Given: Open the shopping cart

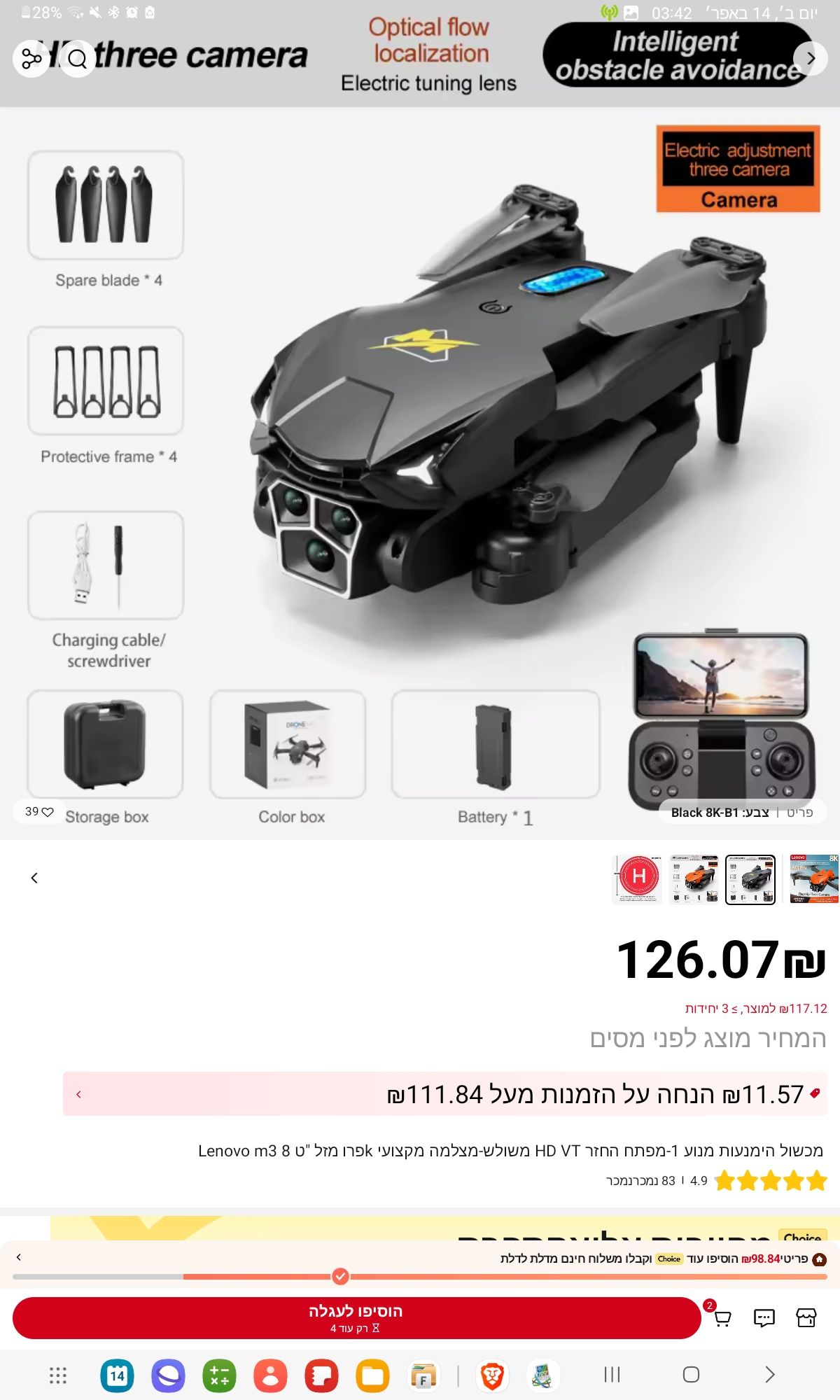Looking at the screenshot, I should (722, 1317).
